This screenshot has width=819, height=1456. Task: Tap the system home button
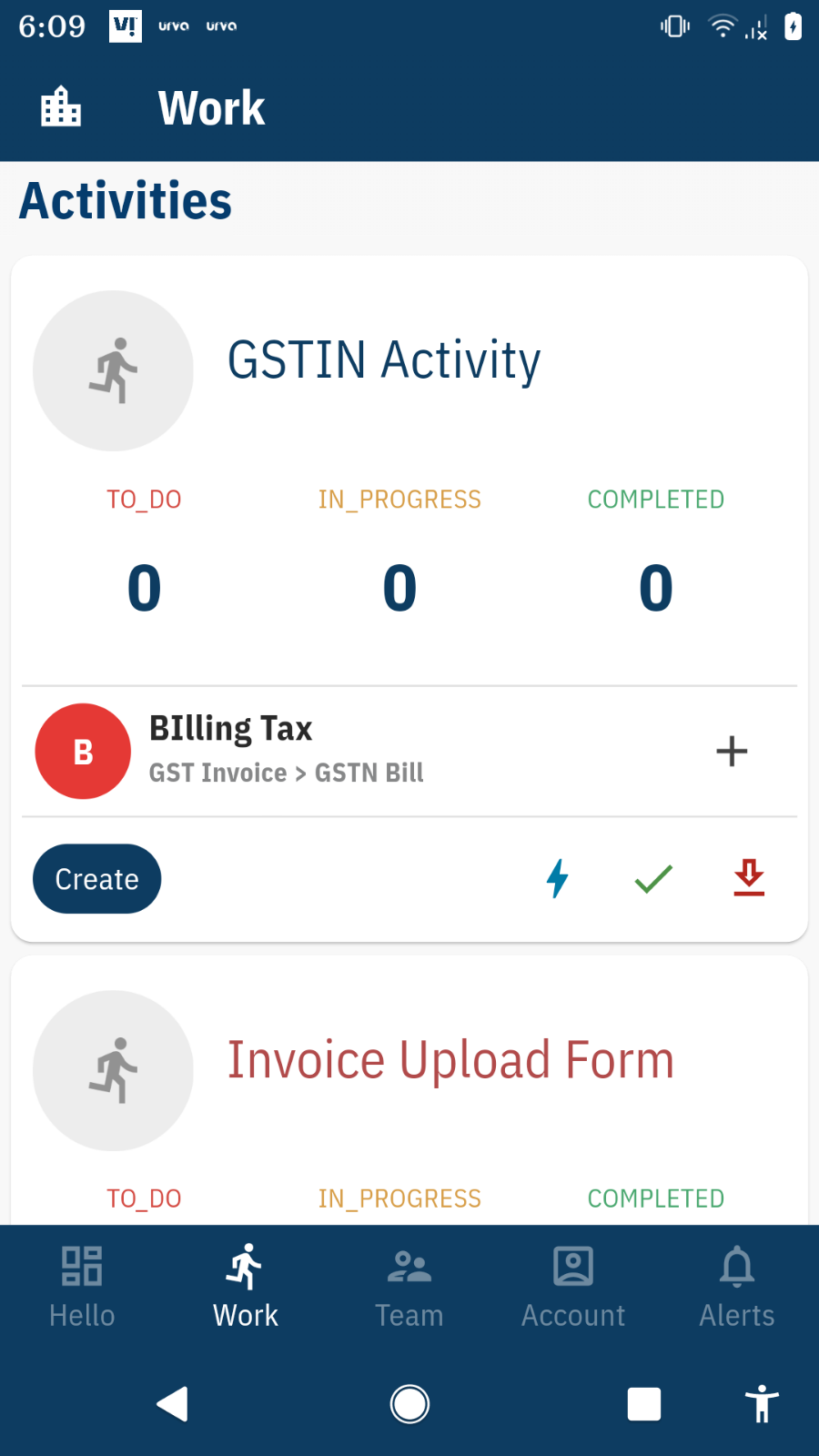click(x=409, y=1404)
